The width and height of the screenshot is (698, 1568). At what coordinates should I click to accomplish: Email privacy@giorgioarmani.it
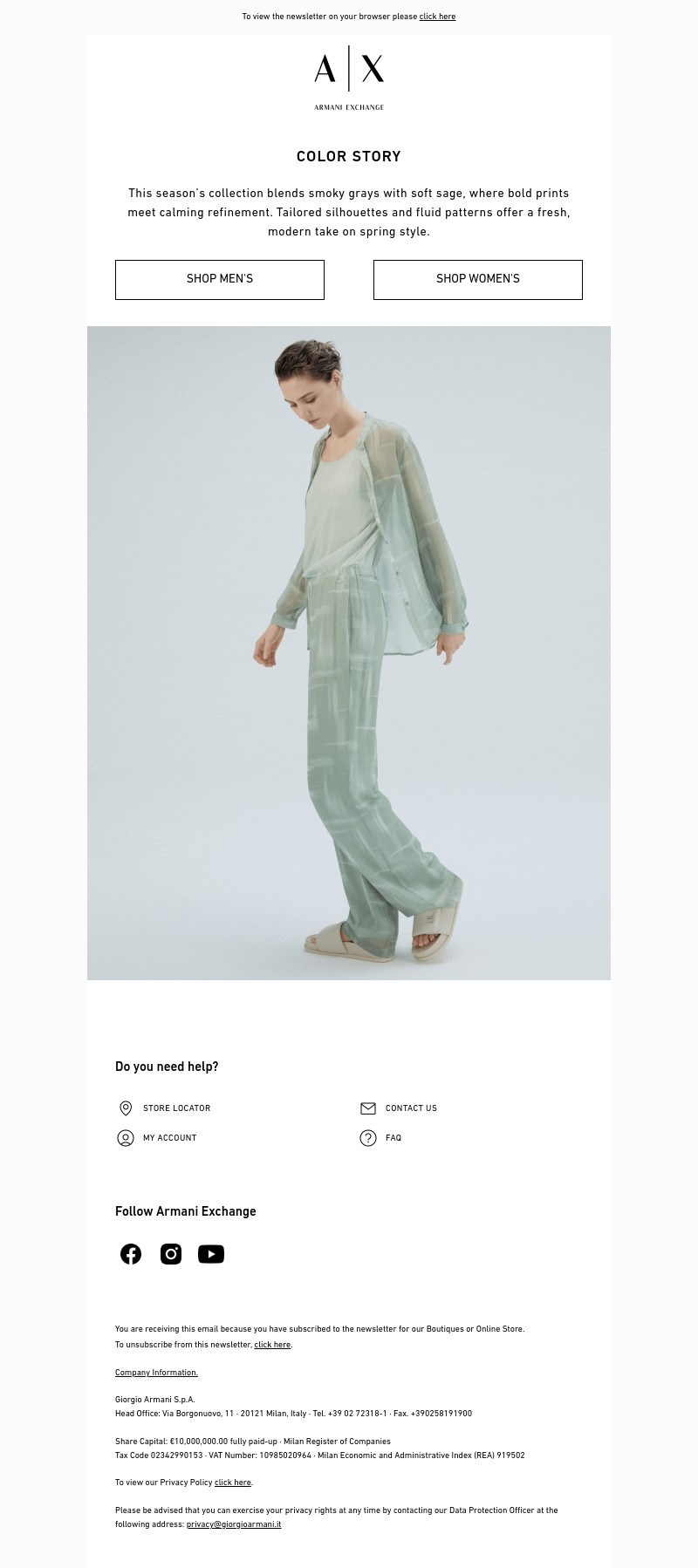(x=233, y=1524)
